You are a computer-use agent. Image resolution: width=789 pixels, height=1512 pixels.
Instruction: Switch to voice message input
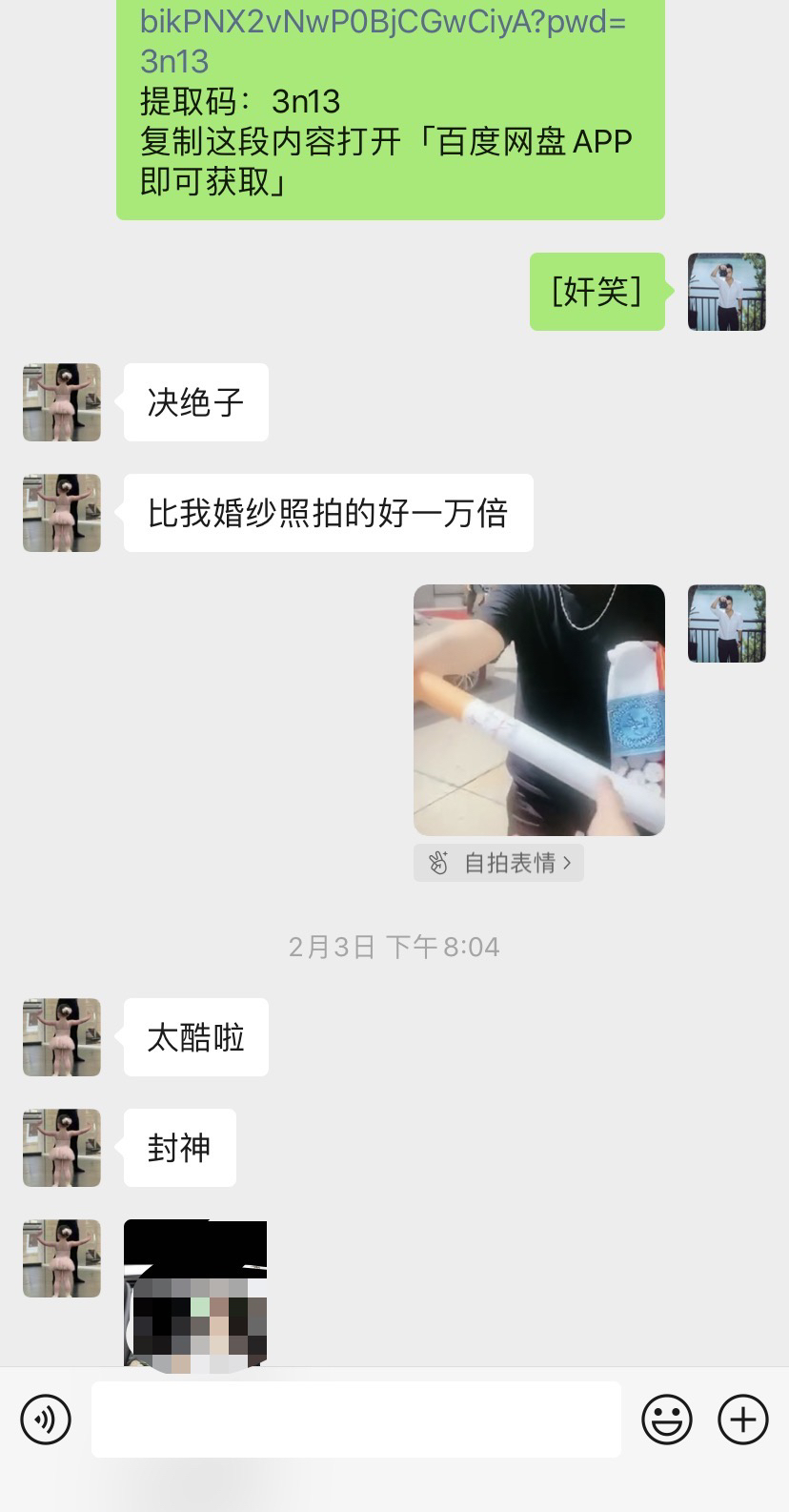point(46,1420)
